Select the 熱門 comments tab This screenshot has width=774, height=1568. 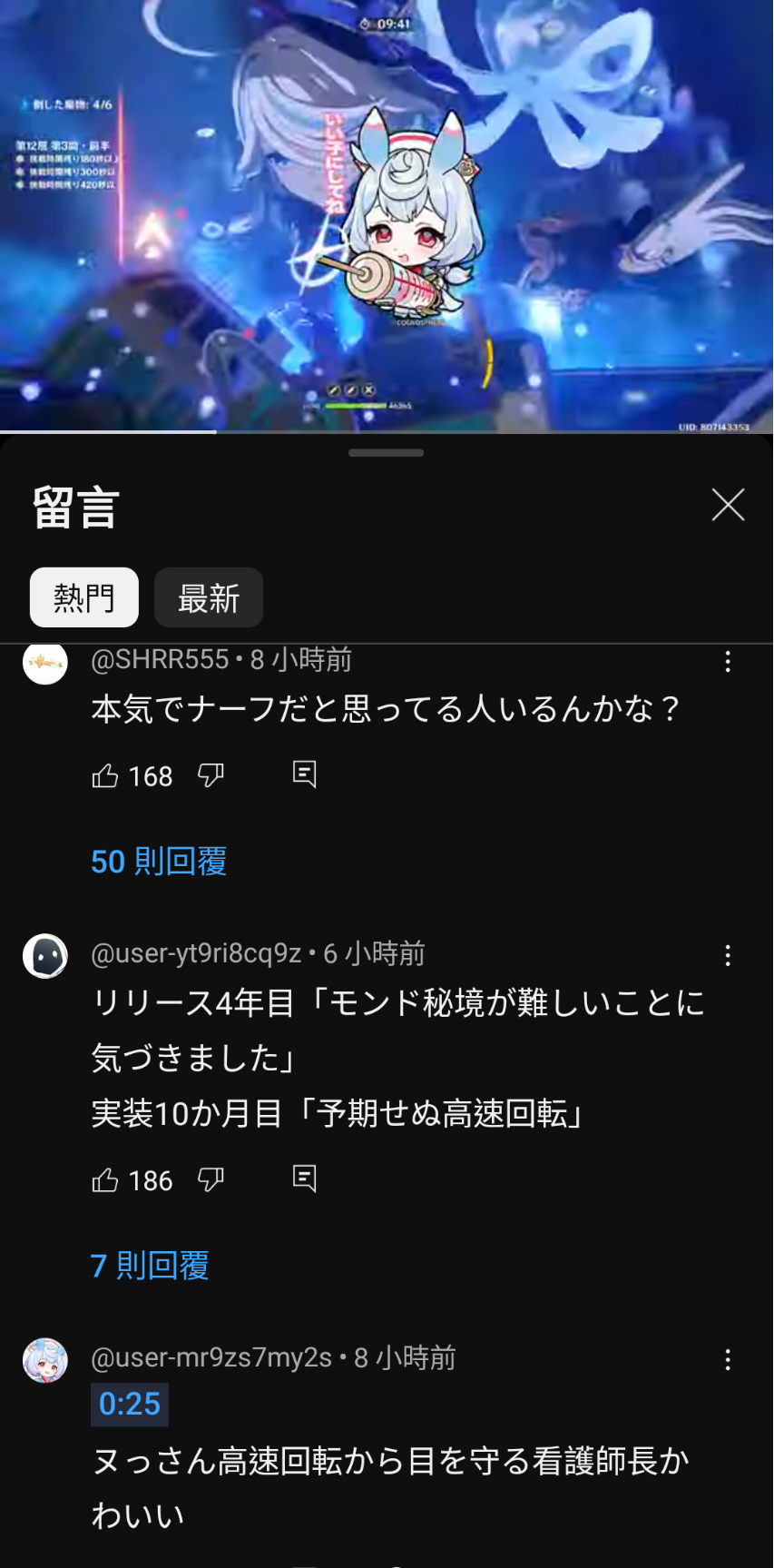pos(84,597)
